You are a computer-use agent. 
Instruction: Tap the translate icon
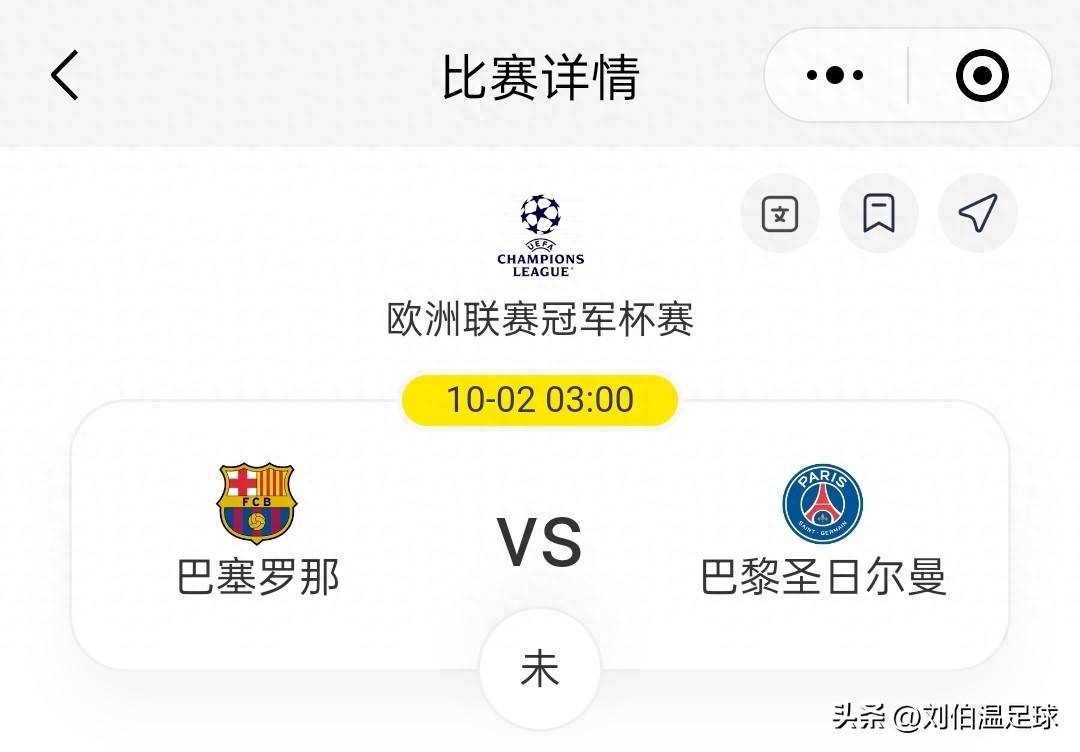pyautogui.click(x=780, y=213)
